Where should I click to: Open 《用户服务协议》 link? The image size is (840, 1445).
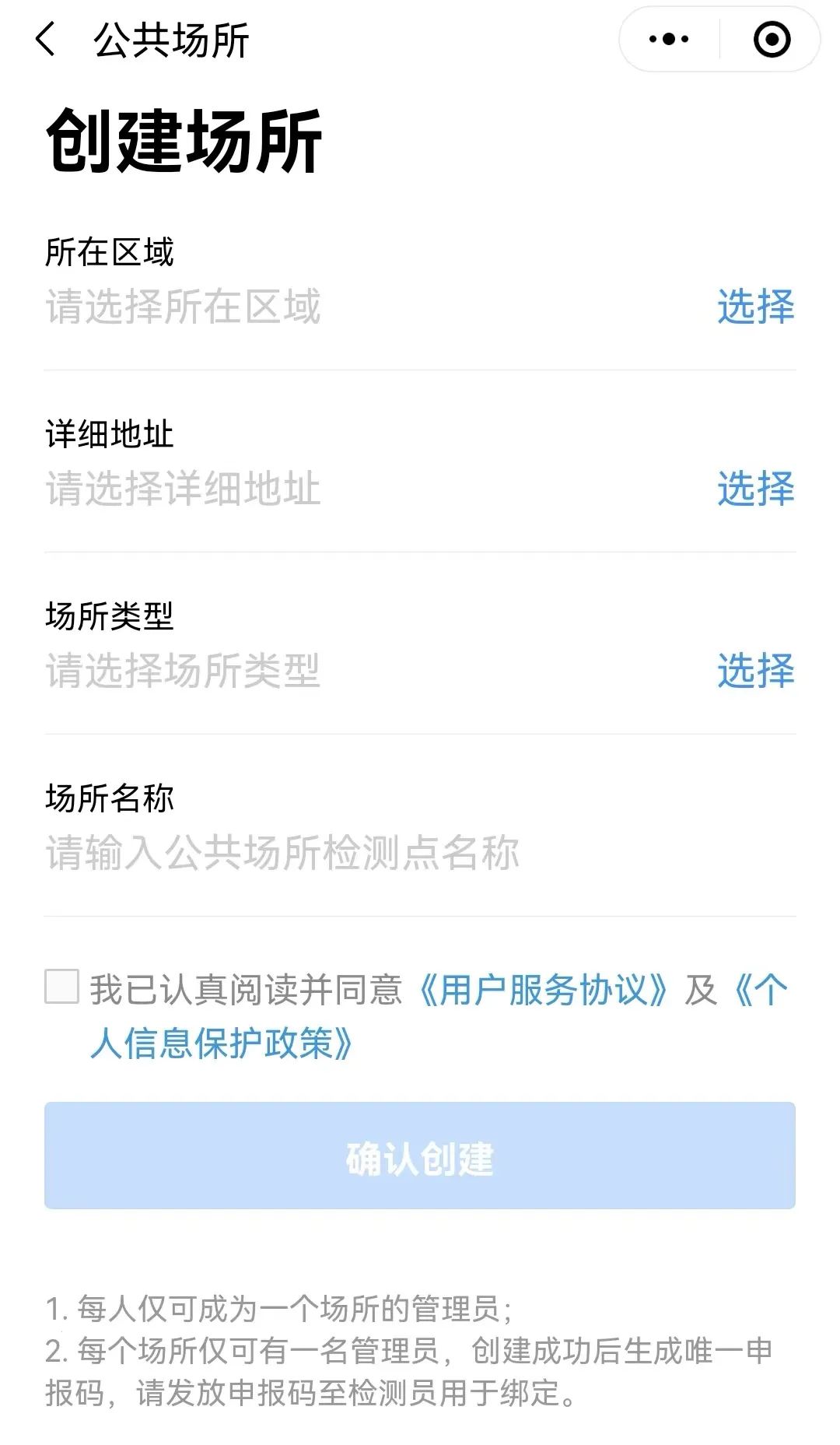[x=542, y=990]
